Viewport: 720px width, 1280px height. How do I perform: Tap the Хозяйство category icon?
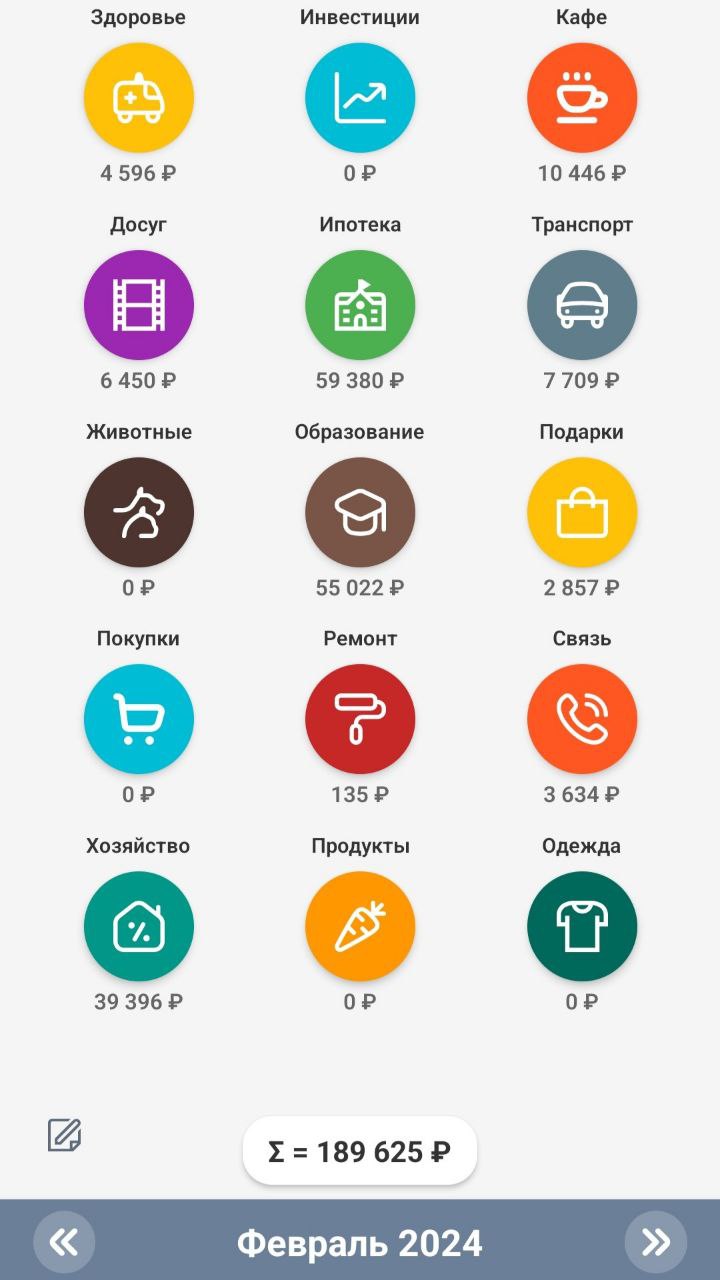(139, 926)
